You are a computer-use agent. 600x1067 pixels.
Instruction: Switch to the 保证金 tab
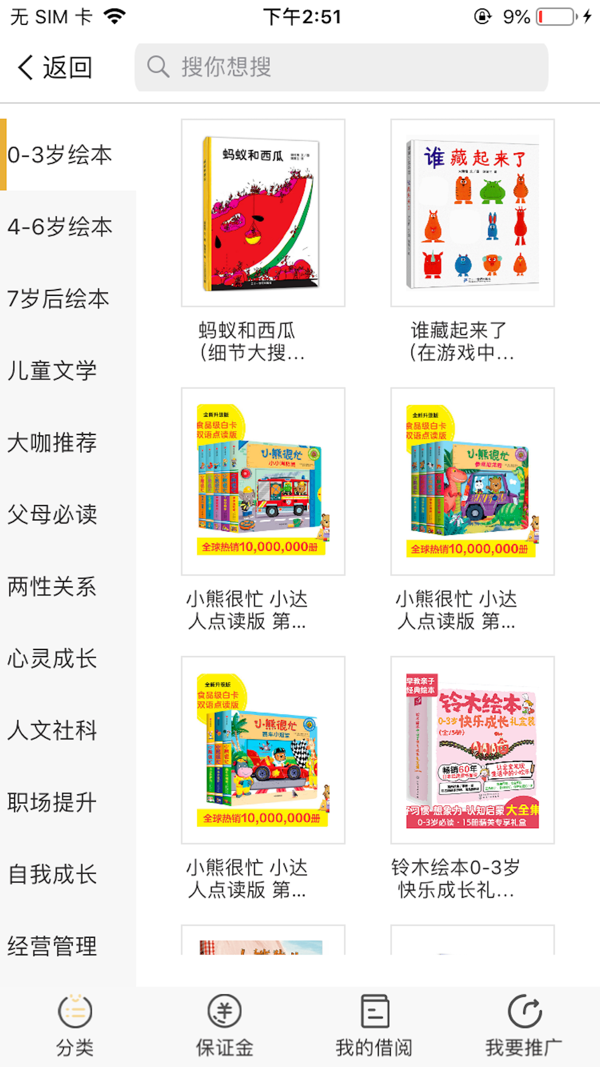click(224, 1027)
